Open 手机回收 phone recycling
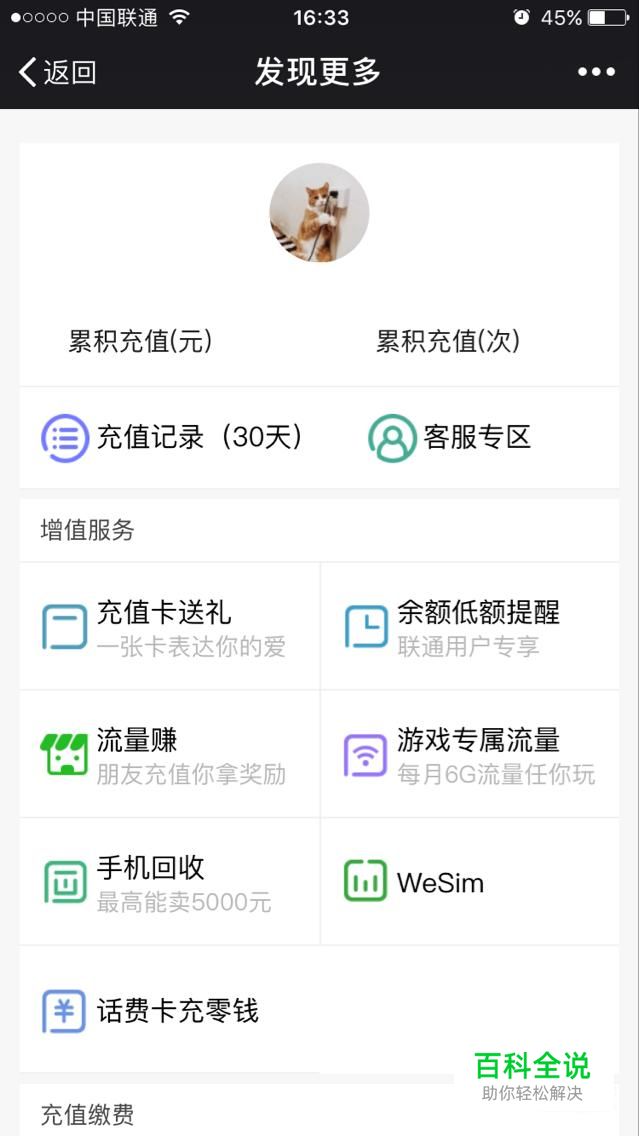The width and height of the screenshot is (639, 1136). 169,882
